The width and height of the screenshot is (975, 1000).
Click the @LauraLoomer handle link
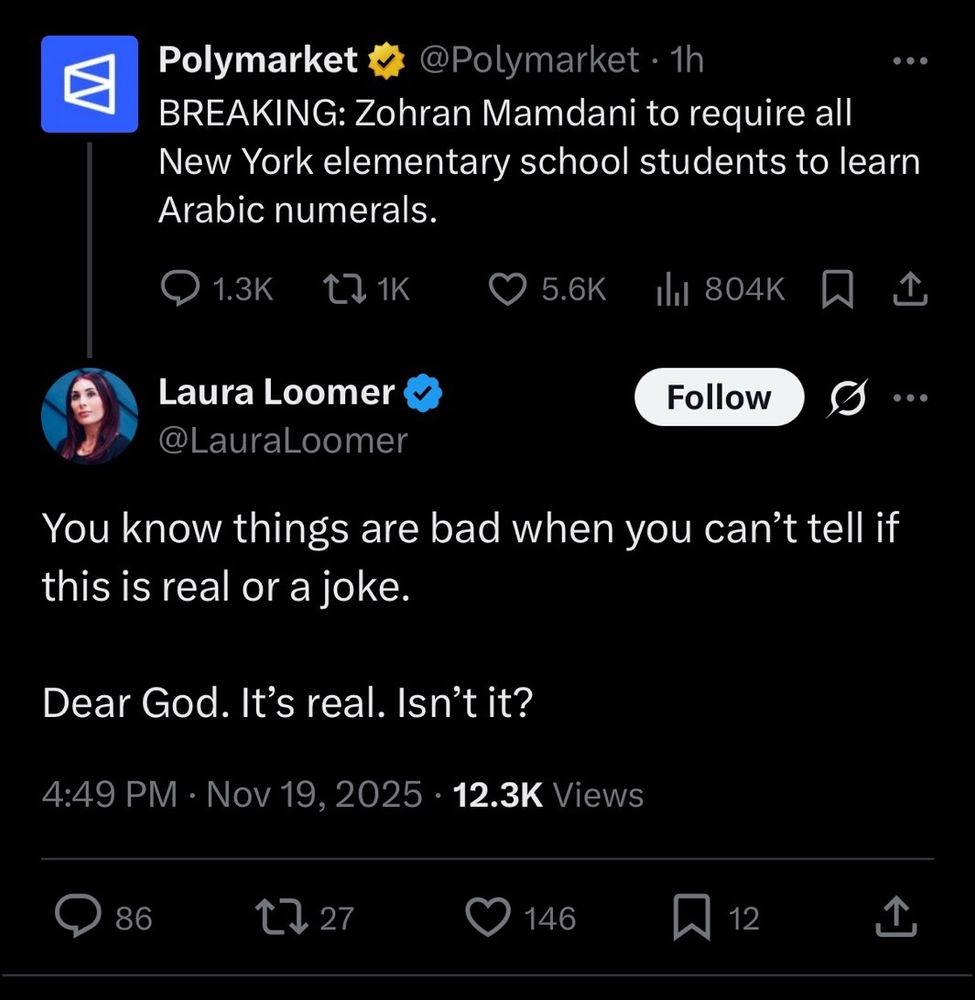[283, 438]
